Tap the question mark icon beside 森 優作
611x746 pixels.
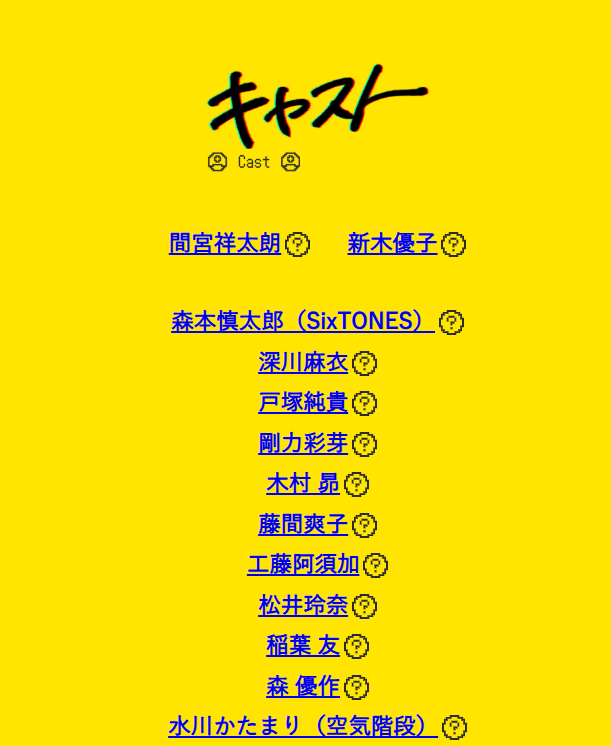pos(356,688)
